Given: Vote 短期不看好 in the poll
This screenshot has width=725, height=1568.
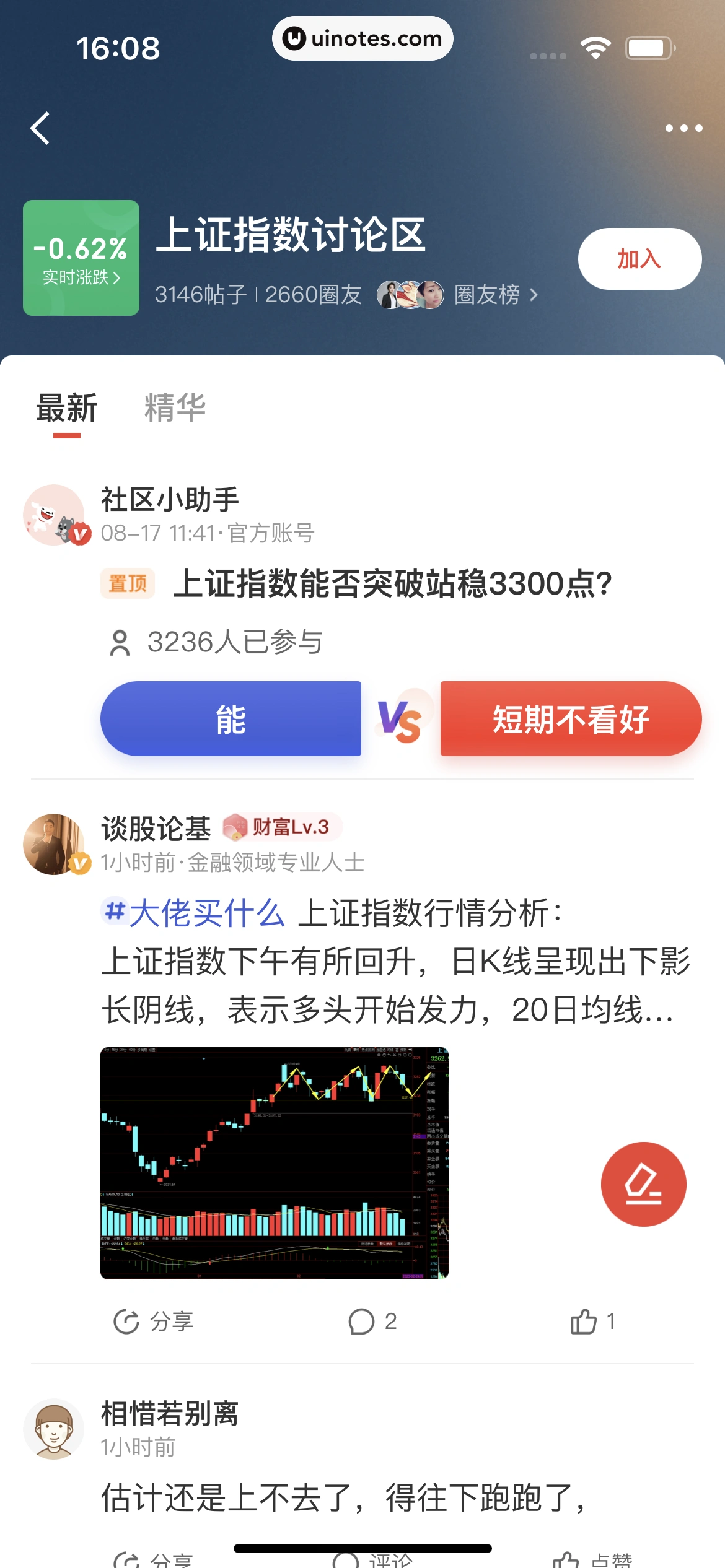Looking at the screenshot, I should click(x=571, y=719).
